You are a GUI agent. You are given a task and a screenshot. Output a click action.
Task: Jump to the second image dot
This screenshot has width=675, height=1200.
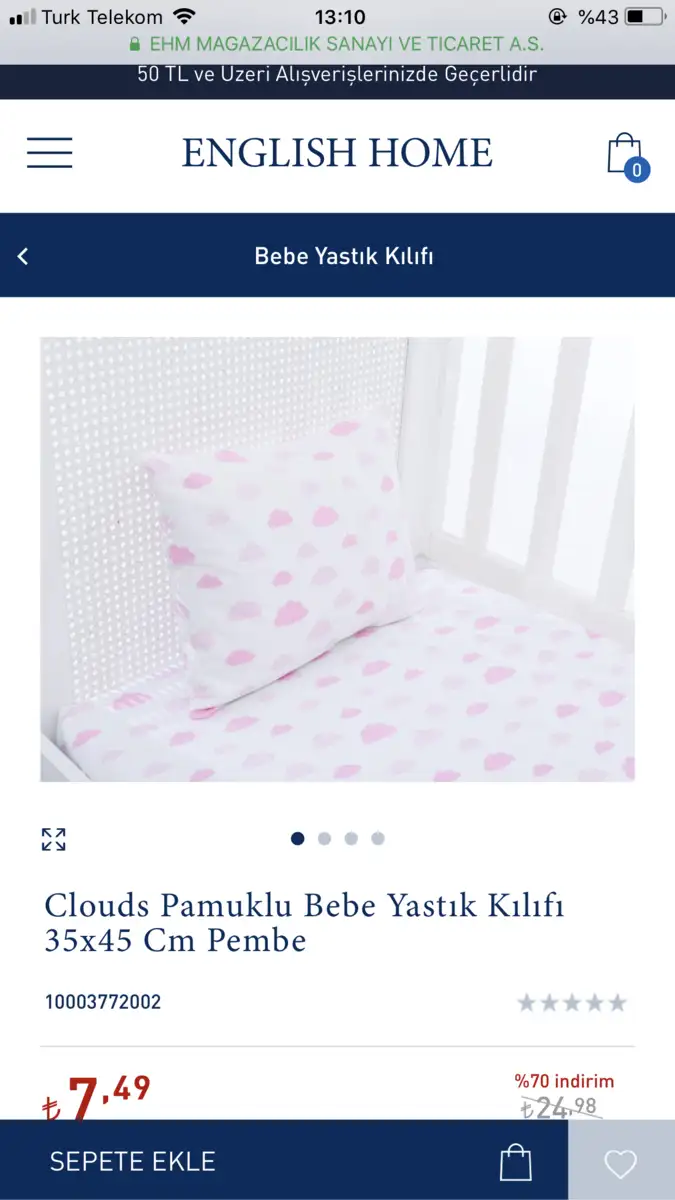click(324, 839)
